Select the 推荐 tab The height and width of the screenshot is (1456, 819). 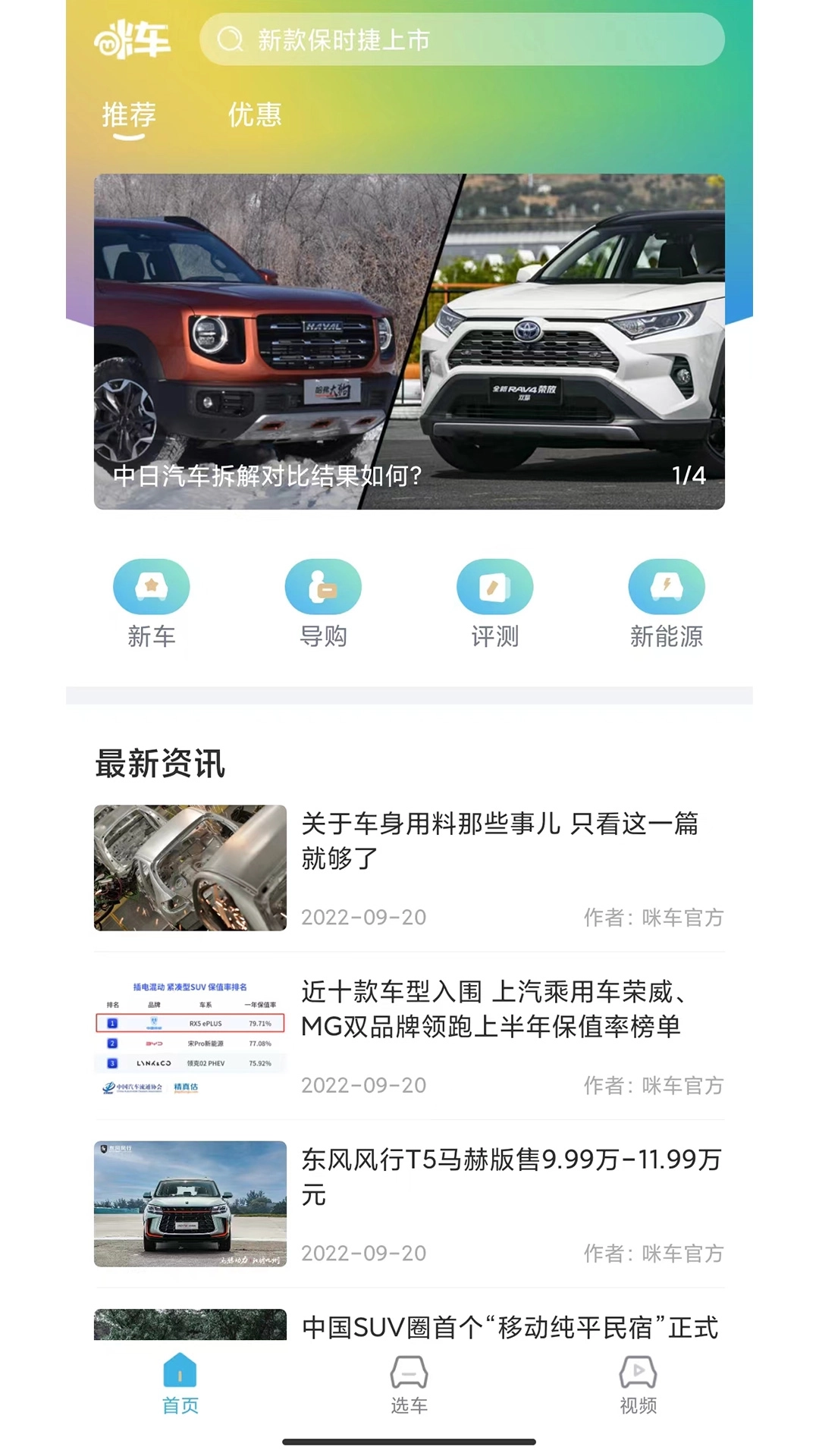click(x=127, y=115)
